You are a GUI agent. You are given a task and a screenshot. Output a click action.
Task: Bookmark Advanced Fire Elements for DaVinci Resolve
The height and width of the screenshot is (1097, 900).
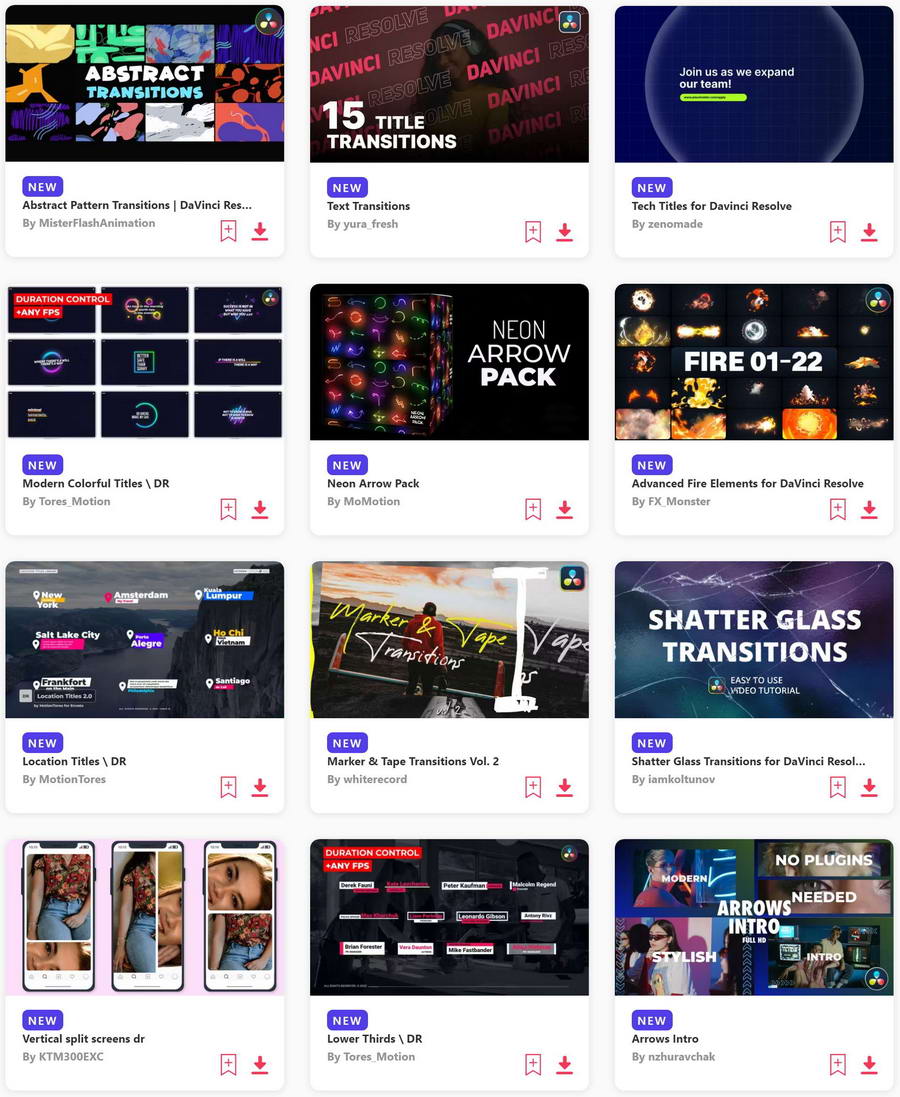[838, 510]
